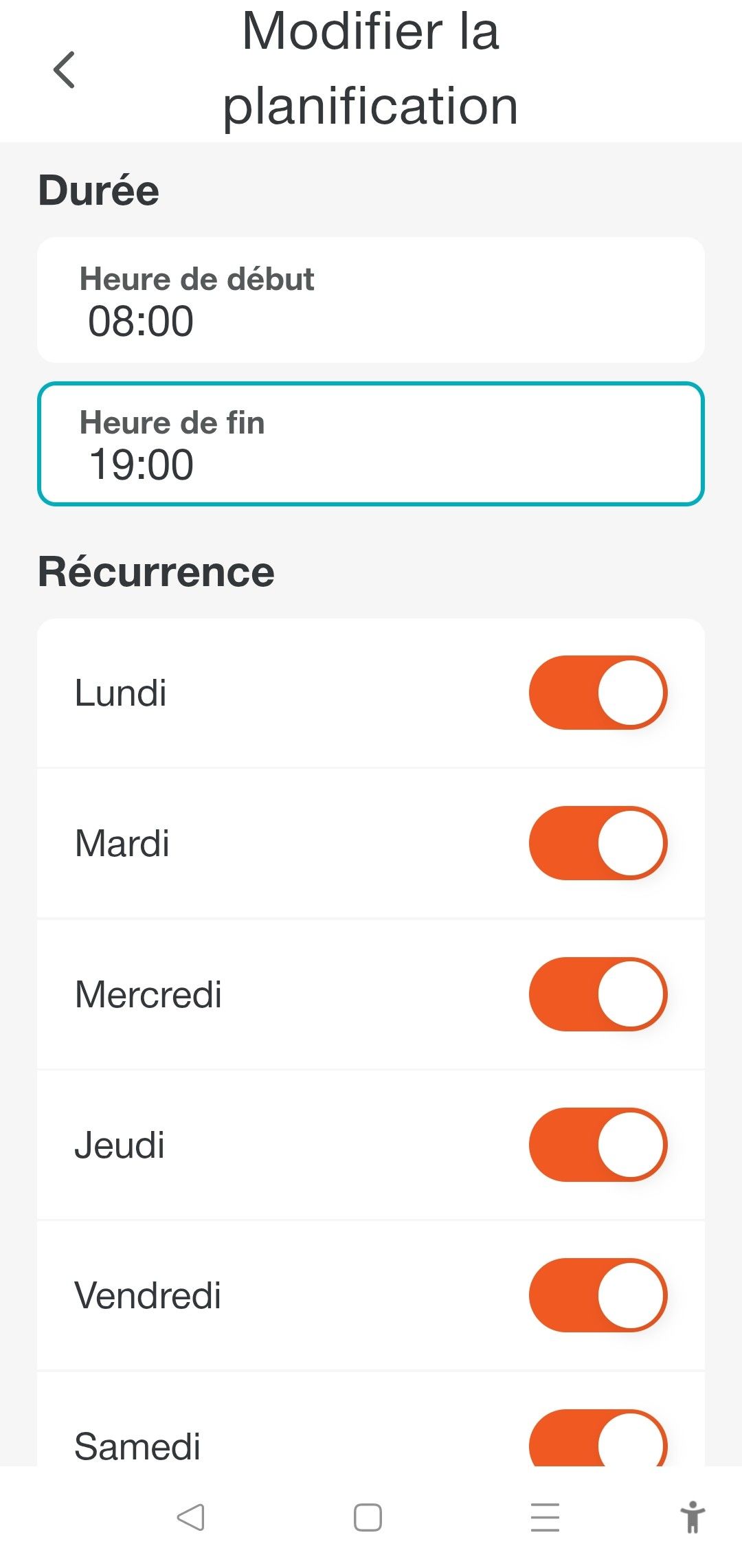
Task: Toggle Mercredi recurrence off
Action: point(598,994)
